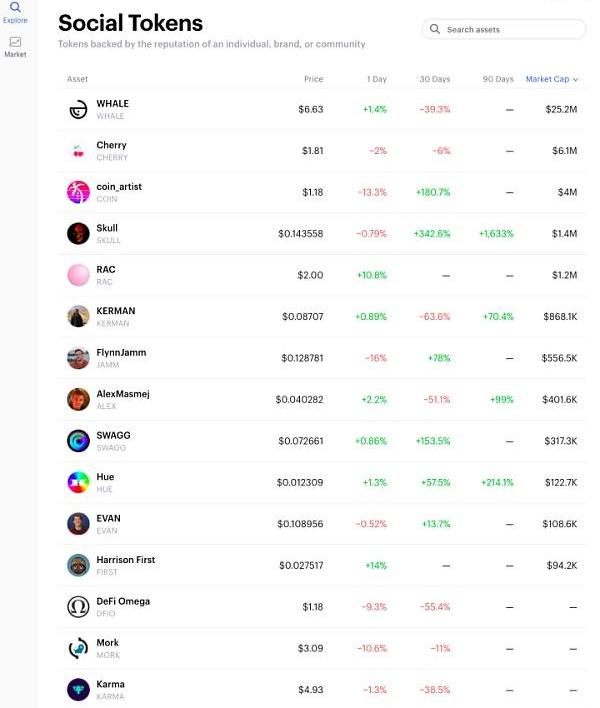Image resolution: width=600 pixels, height=708 pixels.
Task: Open the WHALE token row
Action: pyautogui.click(x=112, y=104)
